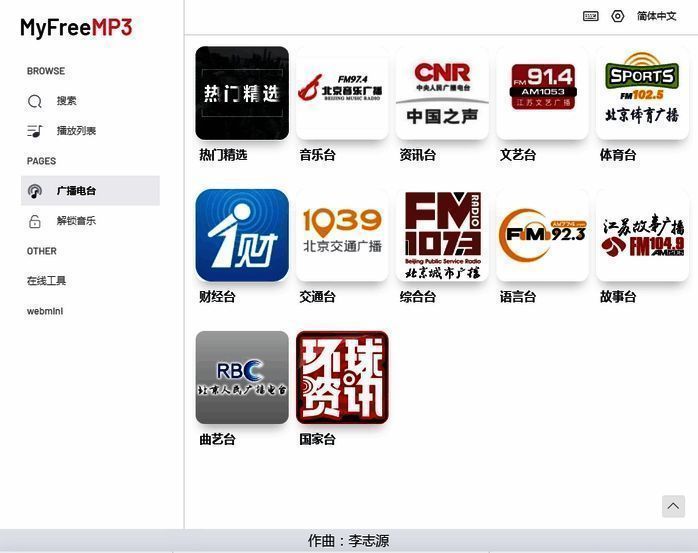This screenshot has width=698, height=553.
Task: Open the 语言台 tile
Action: (542, 235)
